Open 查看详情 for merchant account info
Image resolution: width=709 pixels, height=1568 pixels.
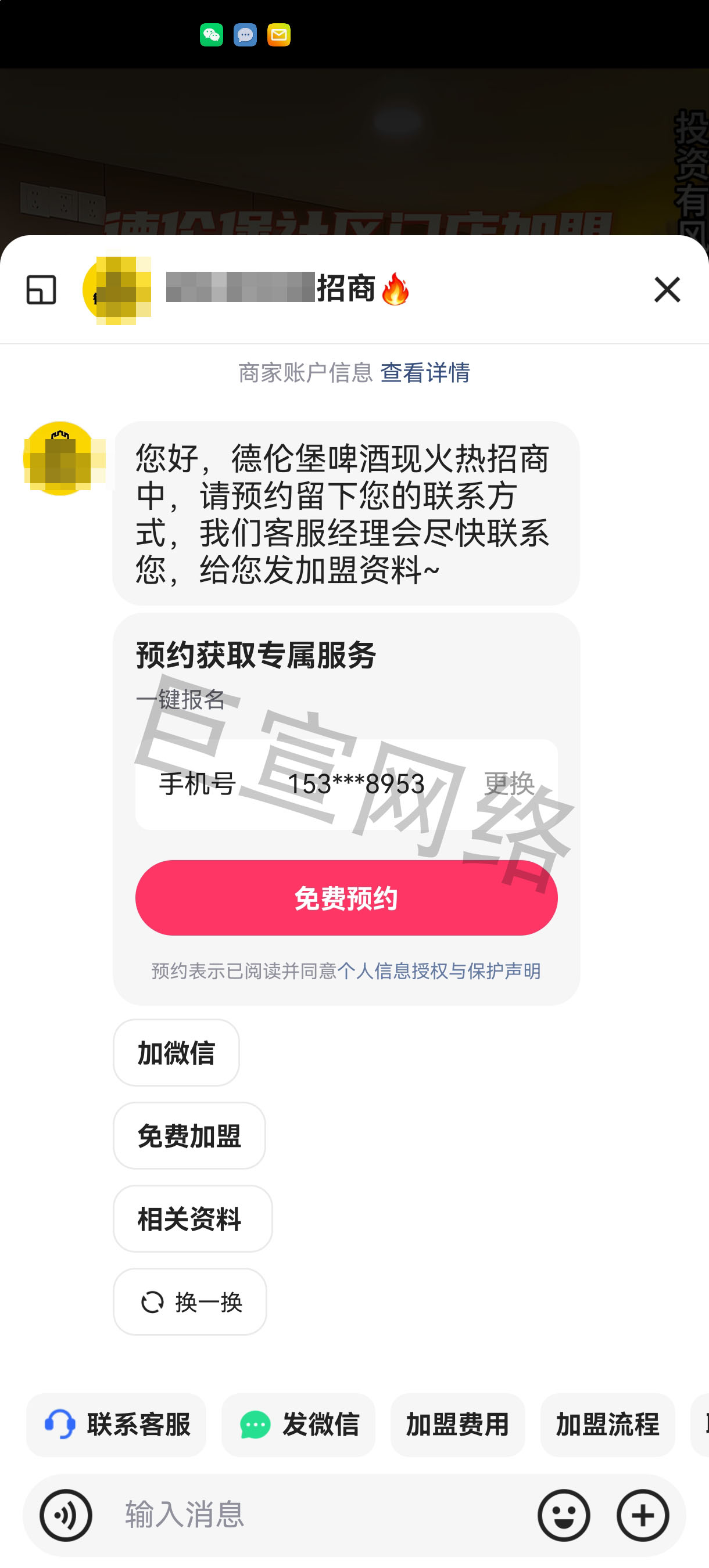(425, 373)
